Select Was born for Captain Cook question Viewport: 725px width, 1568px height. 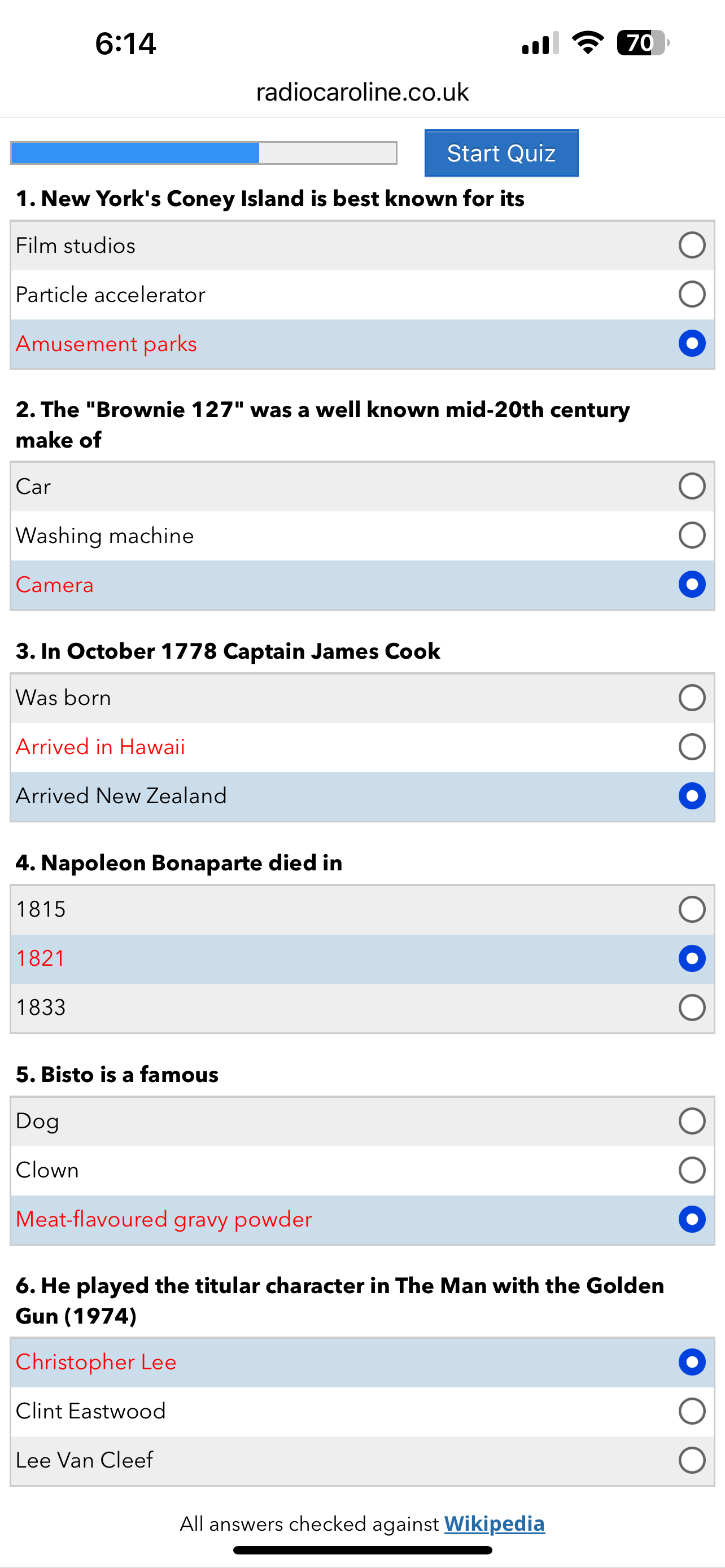click(x=362, y=698)
